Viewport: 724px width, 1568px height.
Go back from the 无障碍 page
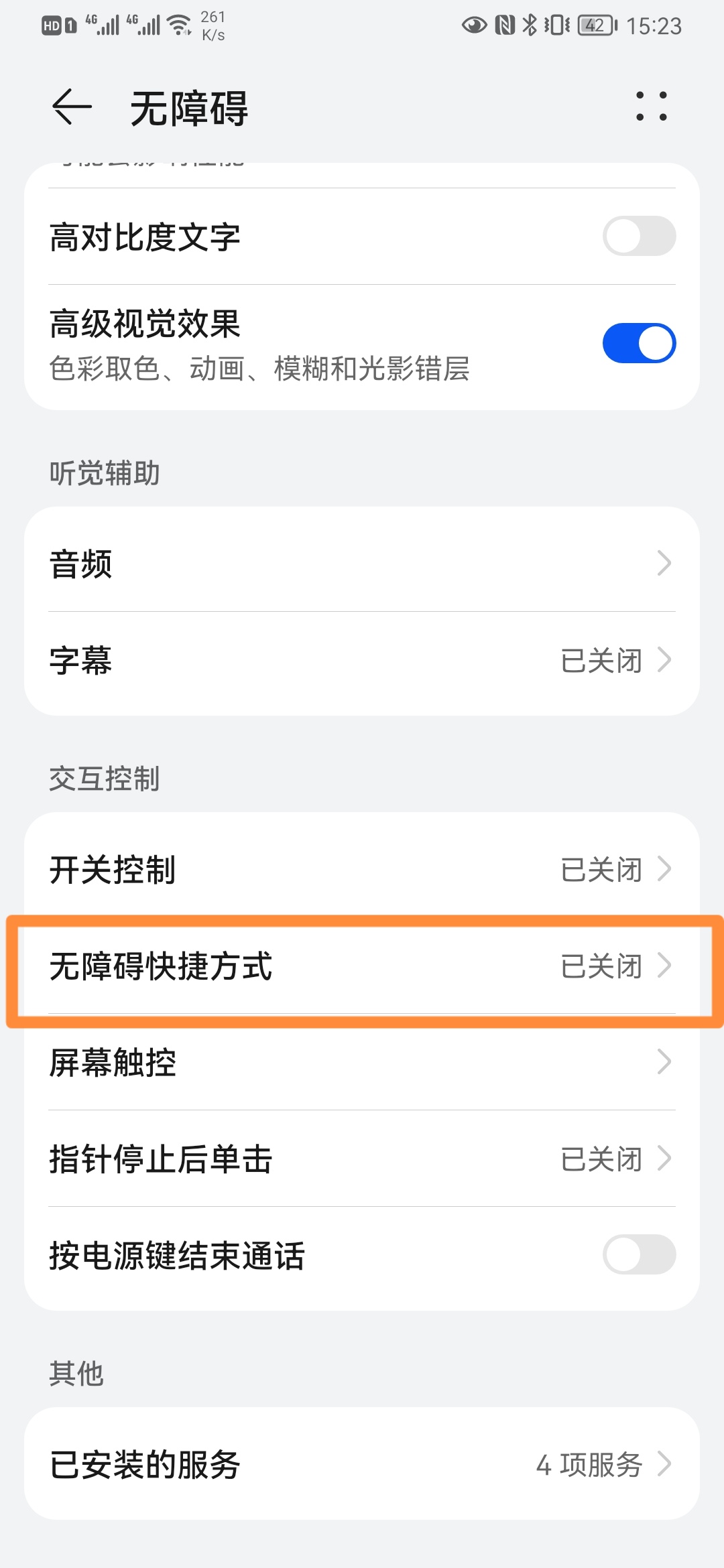tap(72, 107)
